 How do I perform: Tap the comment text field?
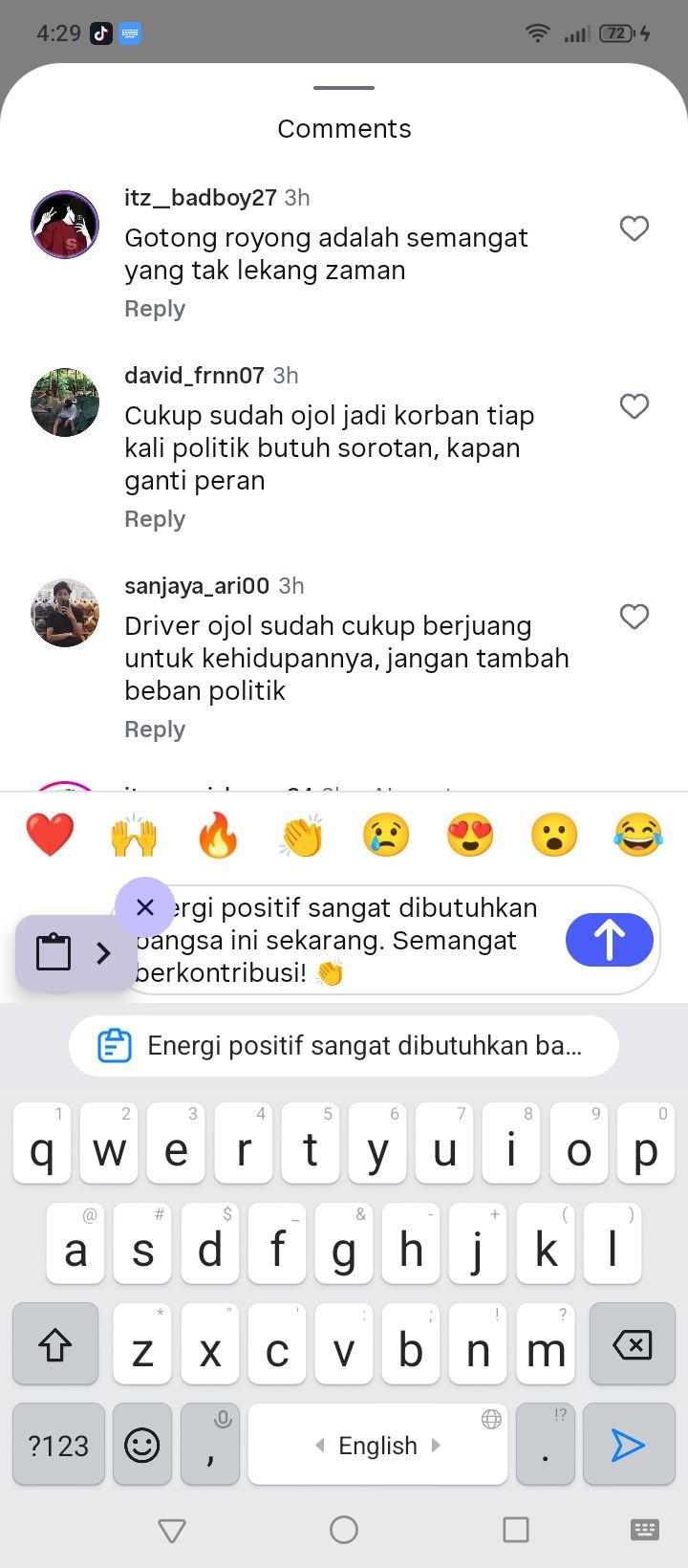coord(354,940)
